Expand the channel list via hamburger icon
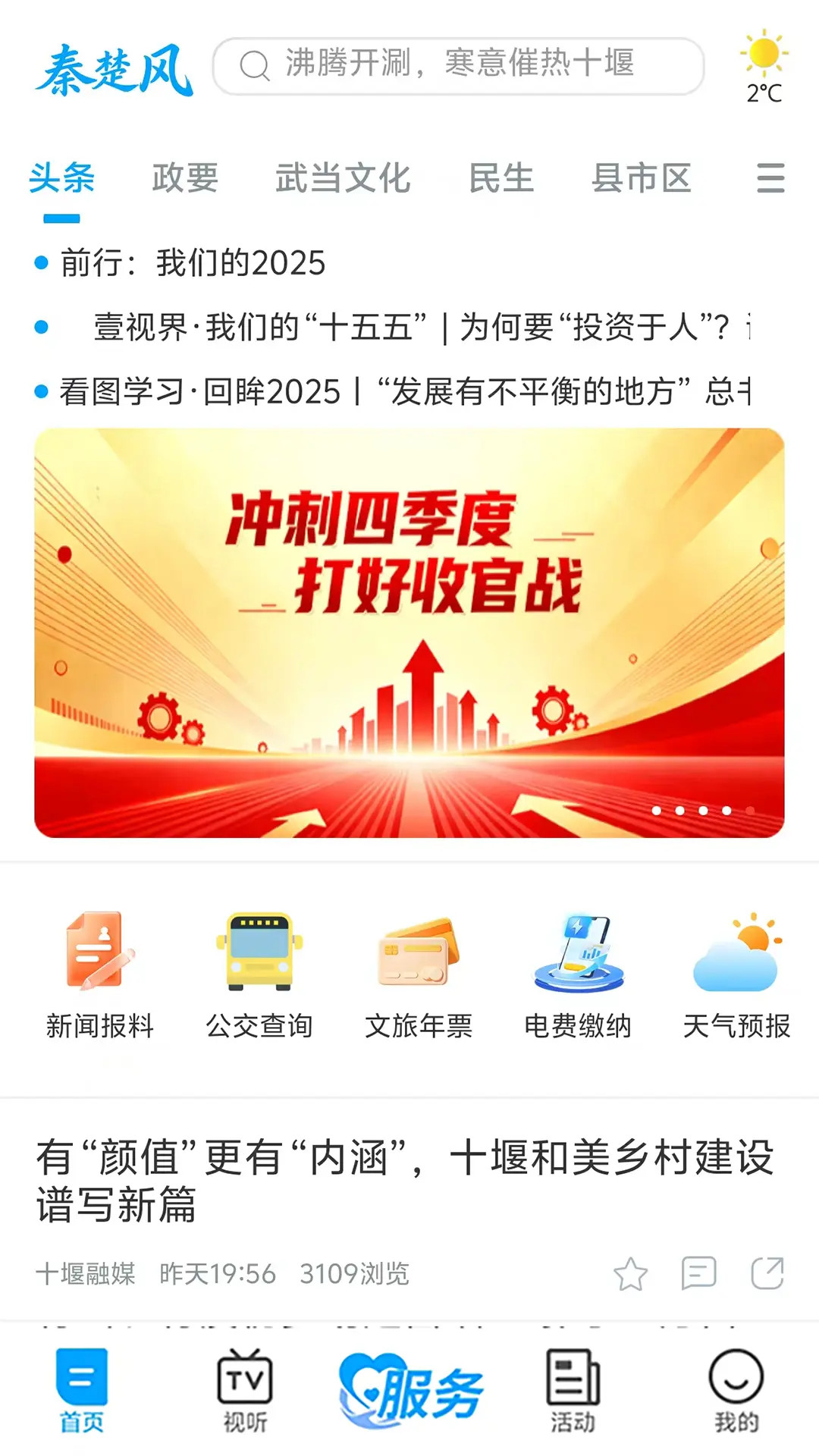The width and height of the screenshot is (819, 1456). pyautogui.click(x=769, y=178)
